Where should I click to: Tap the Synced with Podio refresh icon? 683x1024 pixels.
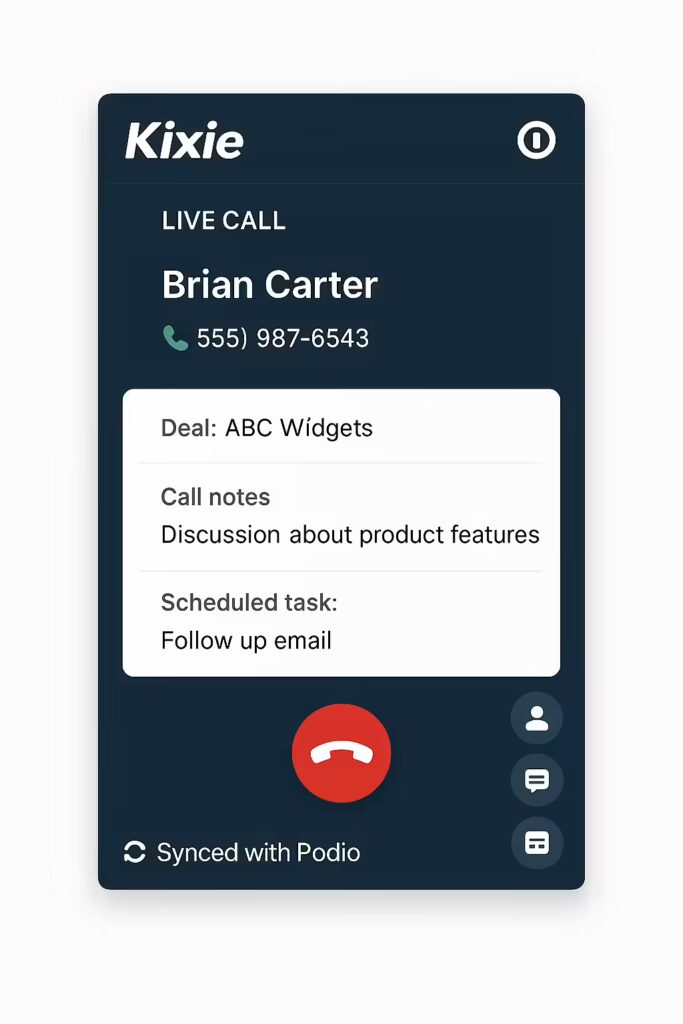click(135, 852)
